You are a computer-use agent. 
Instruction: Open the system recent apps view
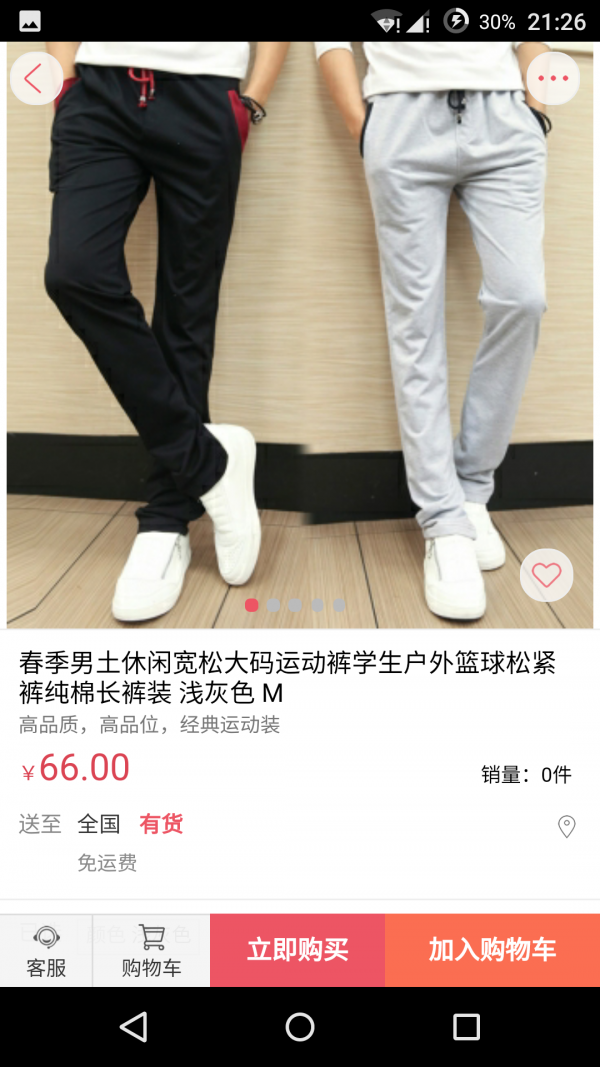click(466, 1026)
